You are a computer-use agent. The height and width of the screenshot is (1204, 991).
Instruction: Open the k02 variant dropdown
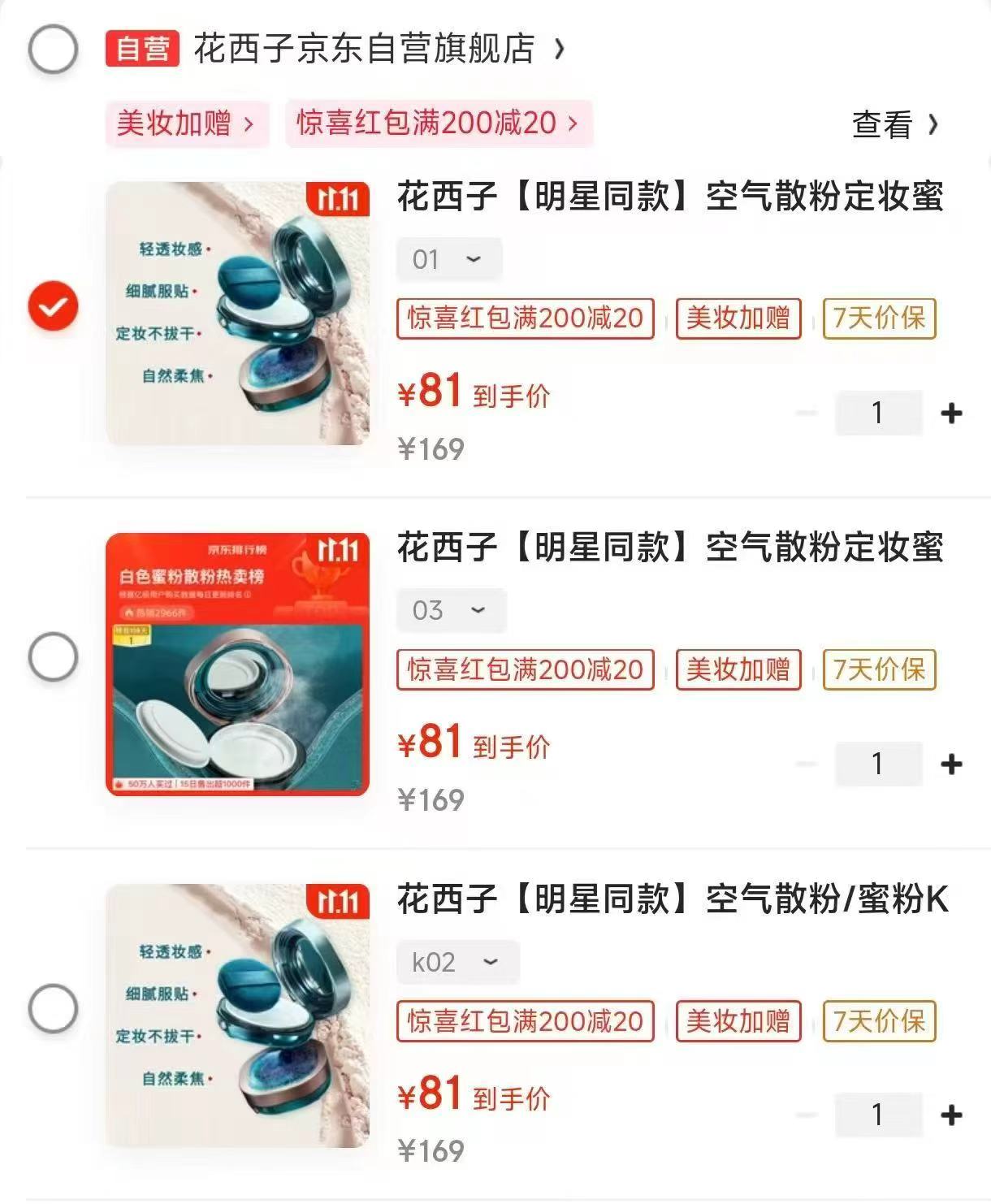coord(457,962)
